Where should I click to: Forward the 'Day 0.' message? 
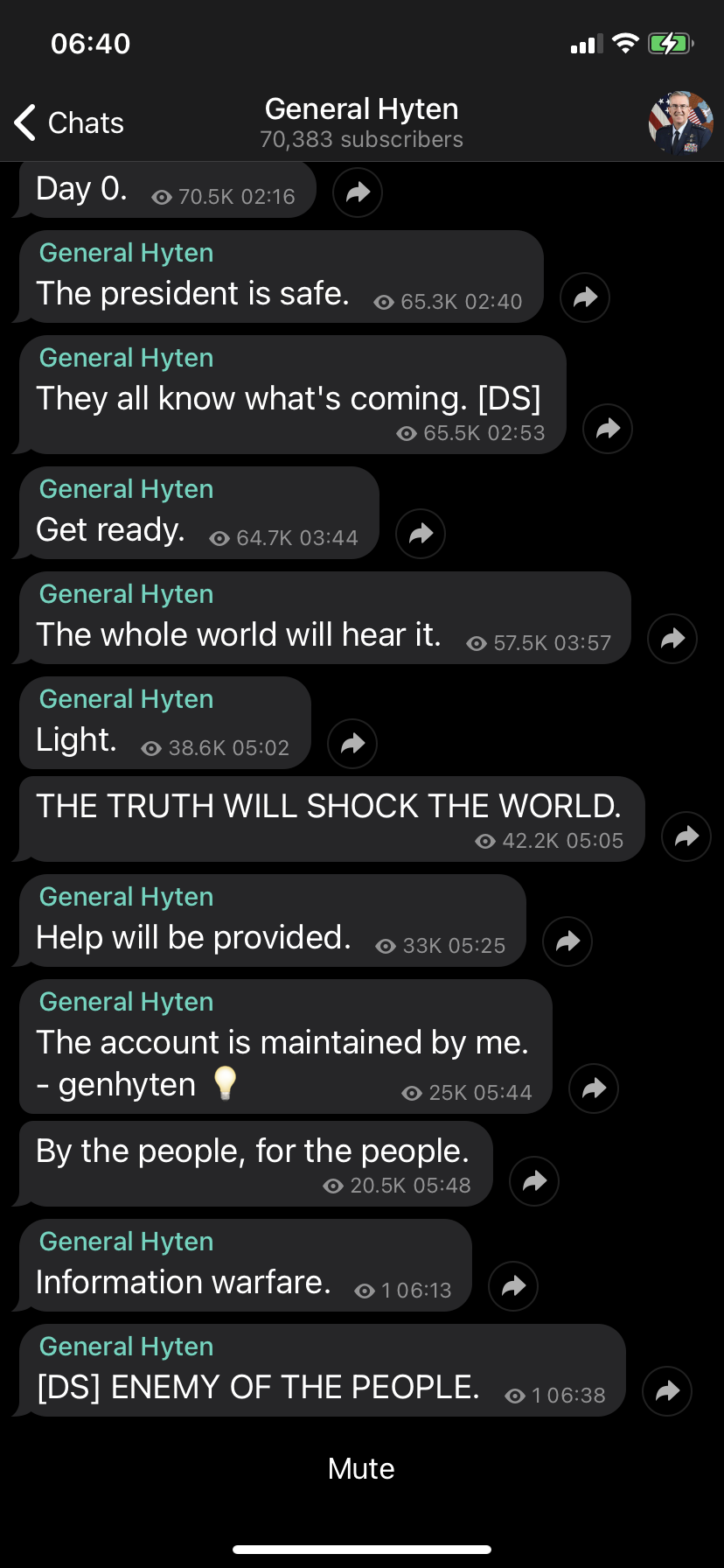[x=358, y=192]
